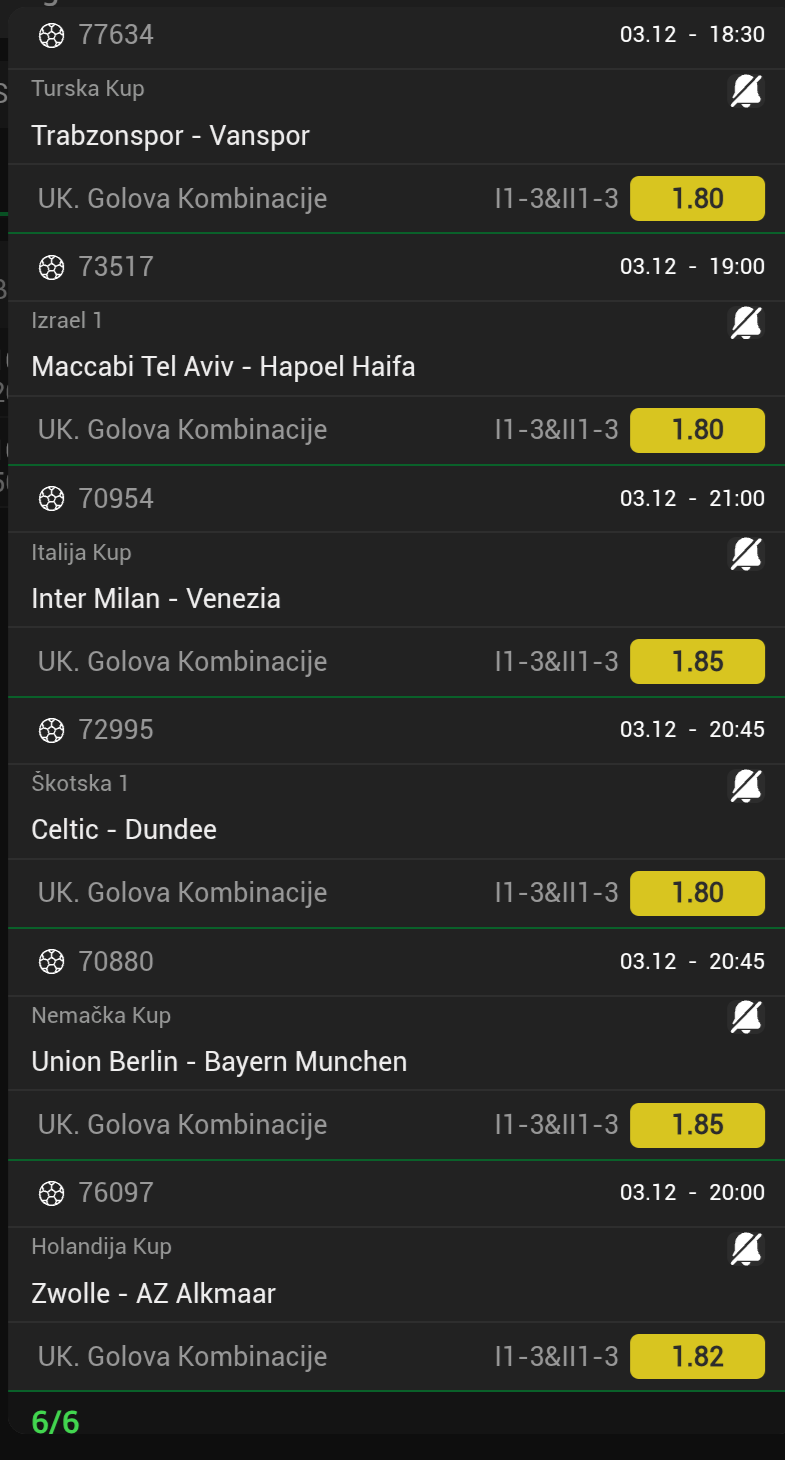Select the 1.80 odds for Celtic - Dundee
The height and width of the screenshot is (1460, 785).
click(x=697, y=893)
